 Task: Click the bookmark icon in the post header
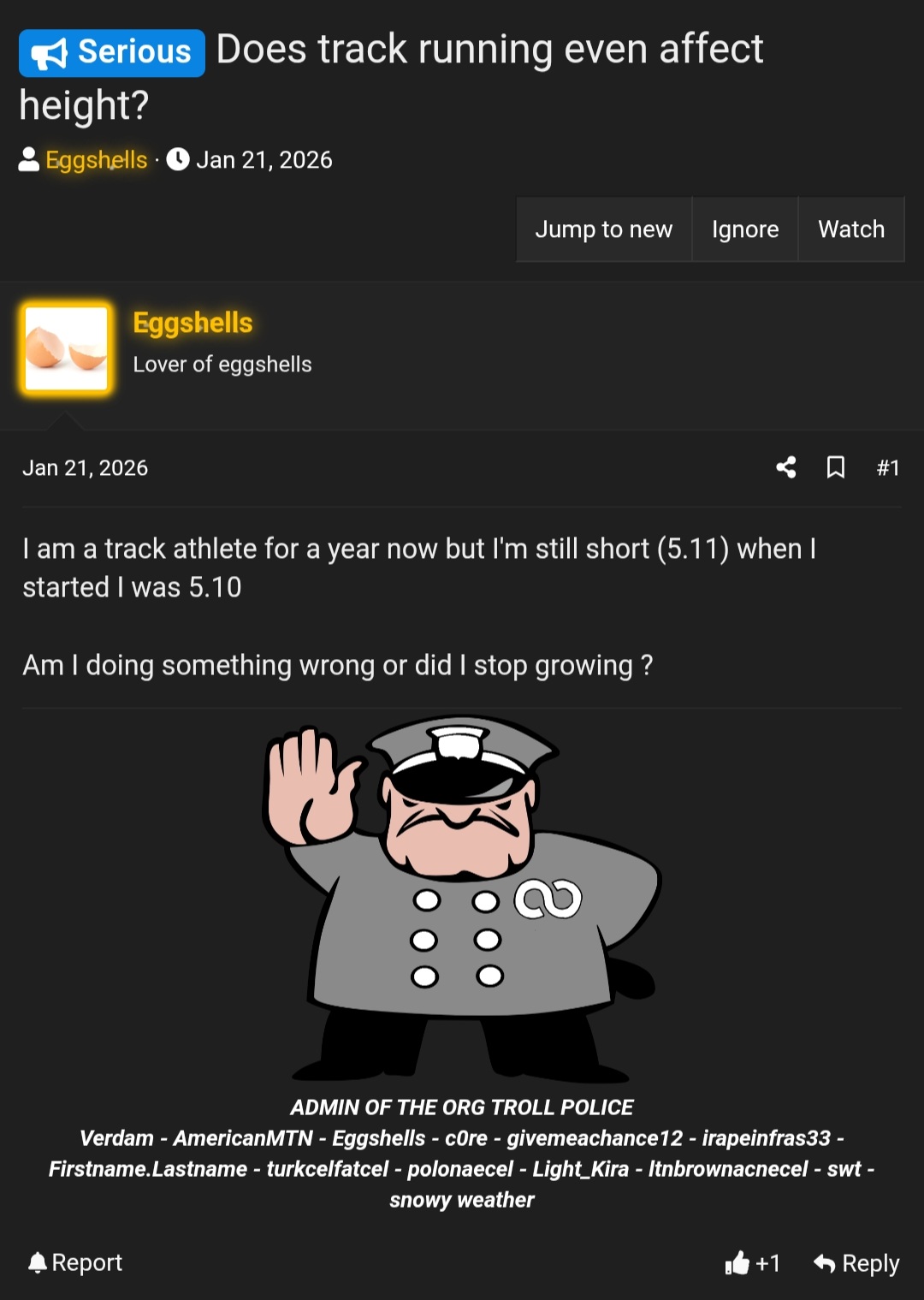click(x=836, y=467)
